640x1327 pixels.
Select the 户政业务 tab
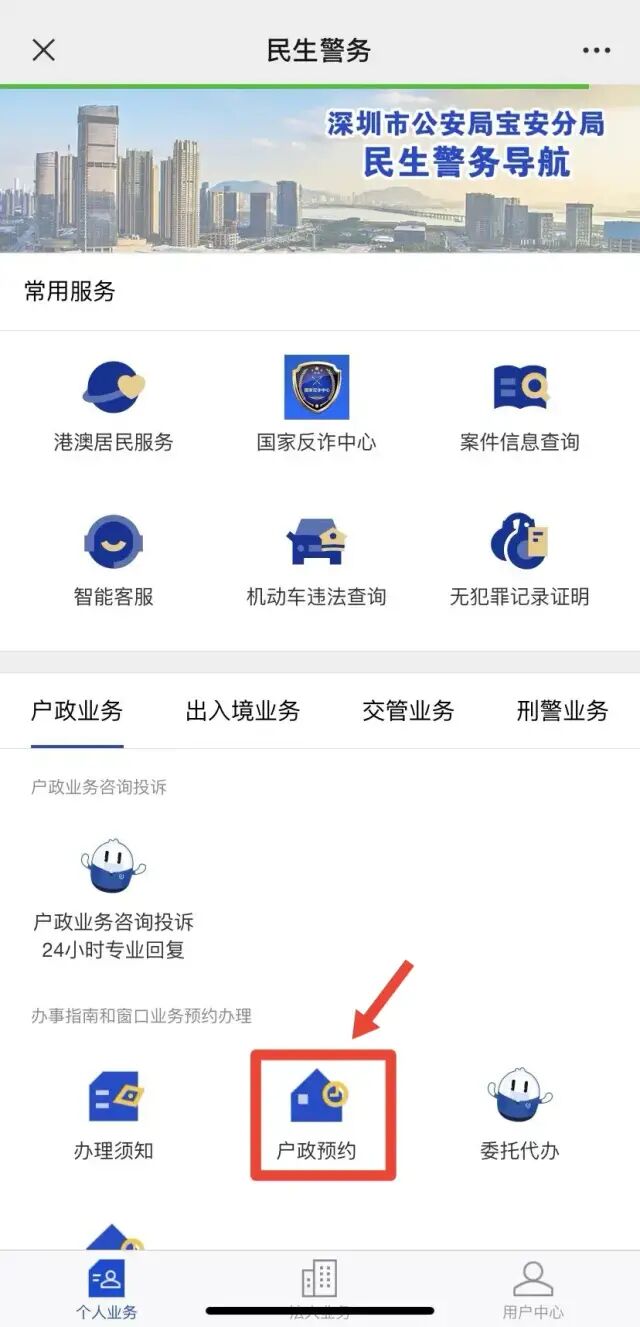(x=77, y=711)
